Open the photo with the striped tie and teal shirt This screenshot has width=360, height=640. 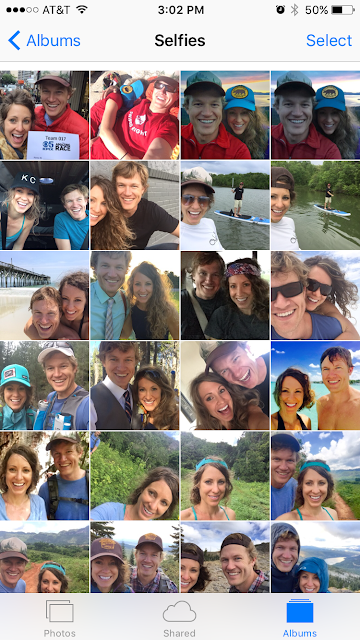pyautogui.click(x=135, y=295)
